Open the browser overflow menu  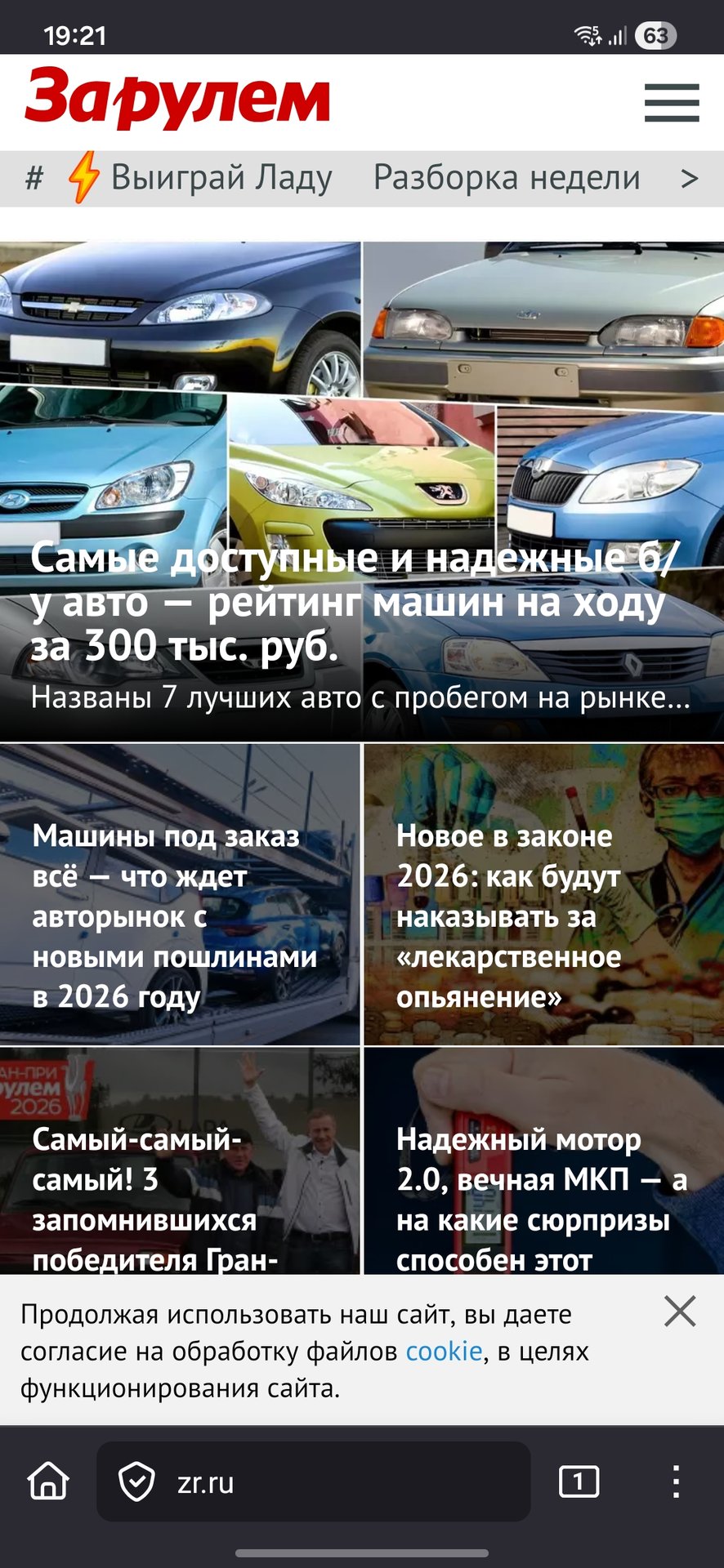click(676, 1481)
